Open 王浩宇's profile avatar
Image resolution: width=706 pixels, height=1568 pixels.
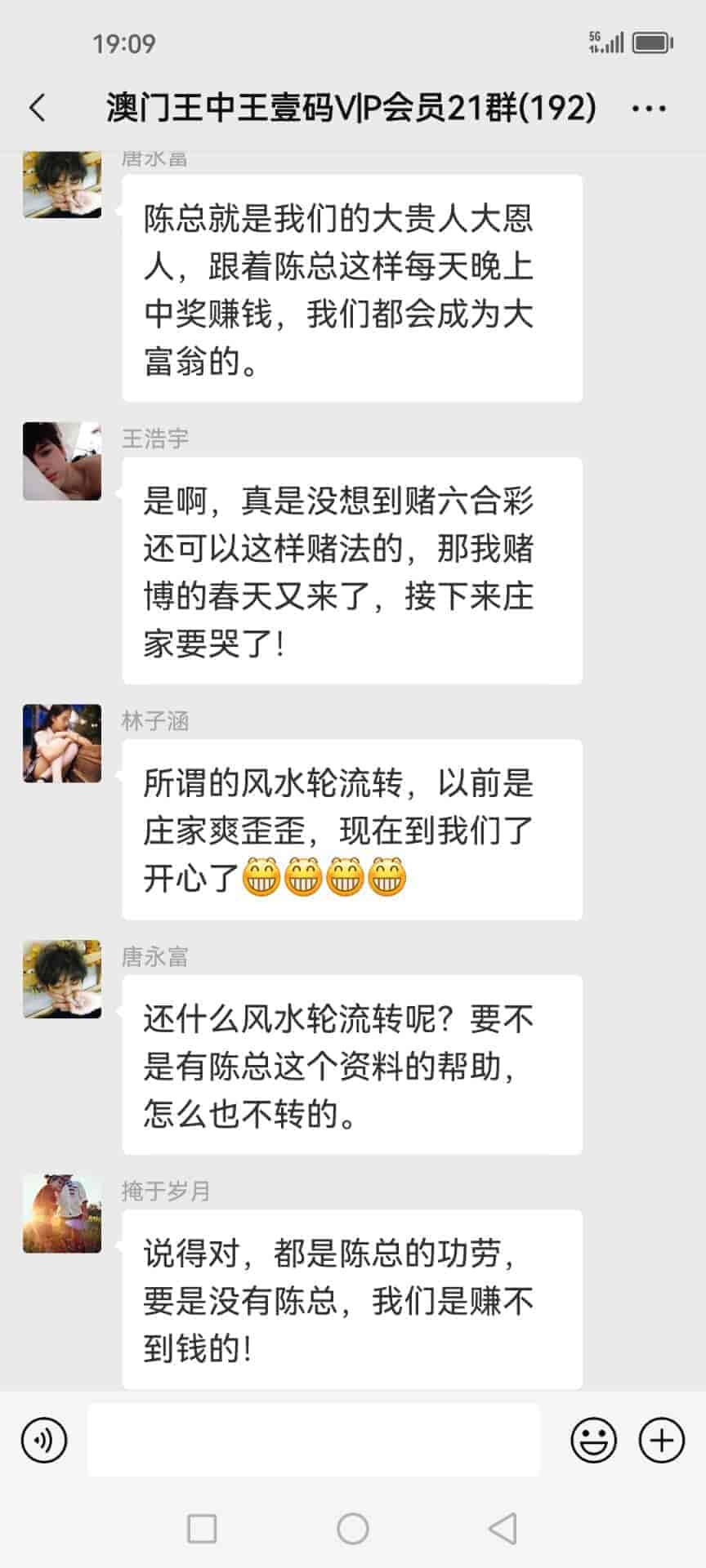[x=62, y=461]
